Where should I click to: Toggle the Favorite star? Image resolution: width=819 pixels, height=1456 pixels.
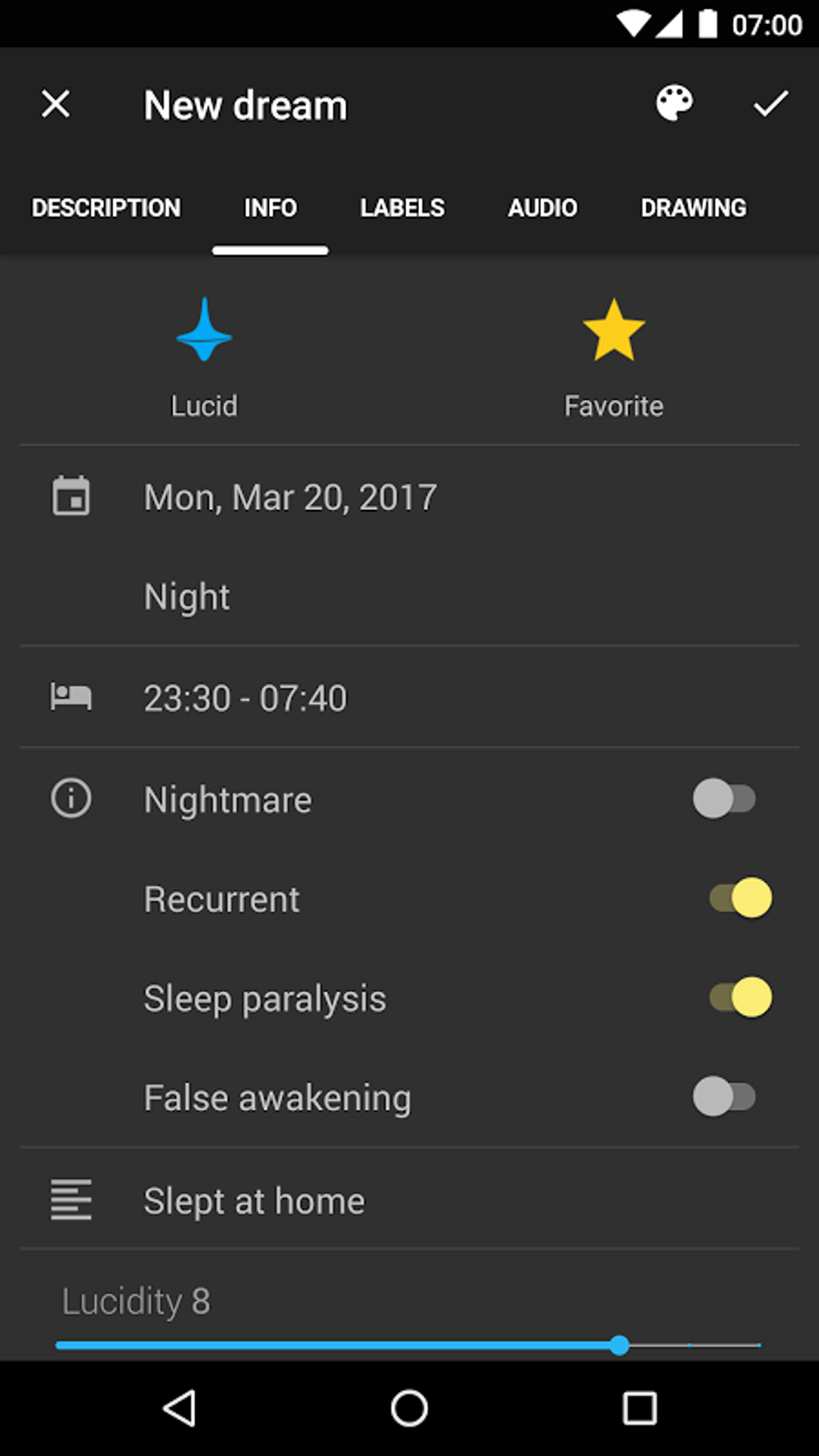[613, 354]
